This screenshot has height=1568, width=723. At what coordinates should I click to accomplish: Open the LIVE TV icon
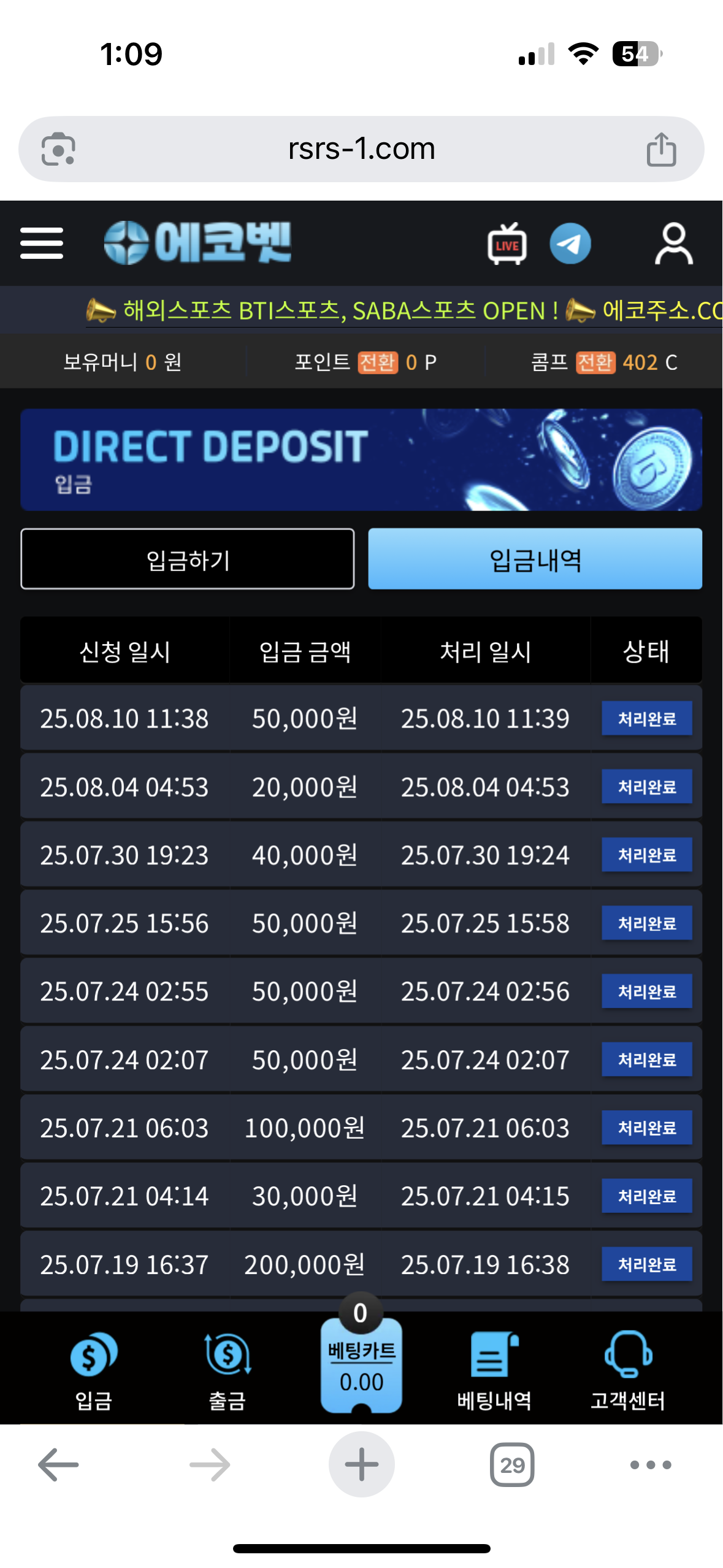(507, 244)
